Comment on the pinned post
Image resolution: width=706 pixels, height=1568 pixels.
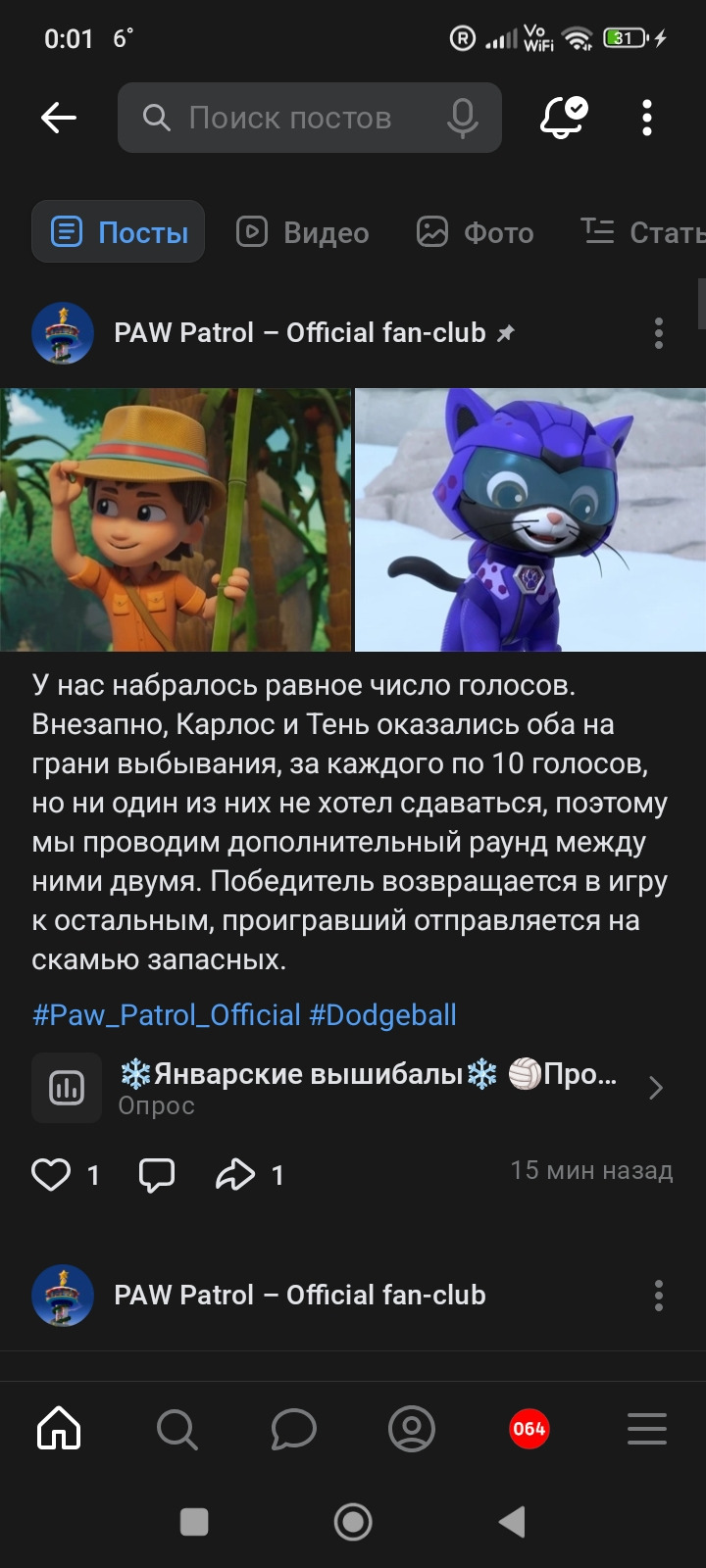coord(157,1174)
